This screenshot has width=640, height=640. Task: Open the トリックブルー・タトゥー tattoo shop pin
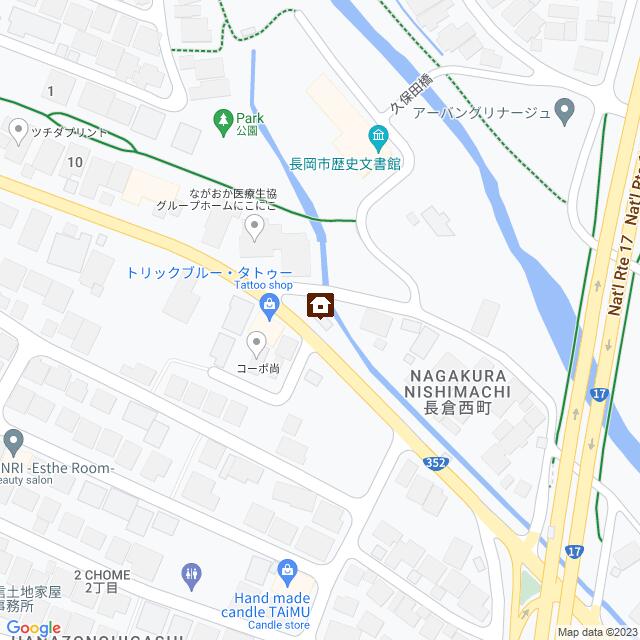pos(267,303)
